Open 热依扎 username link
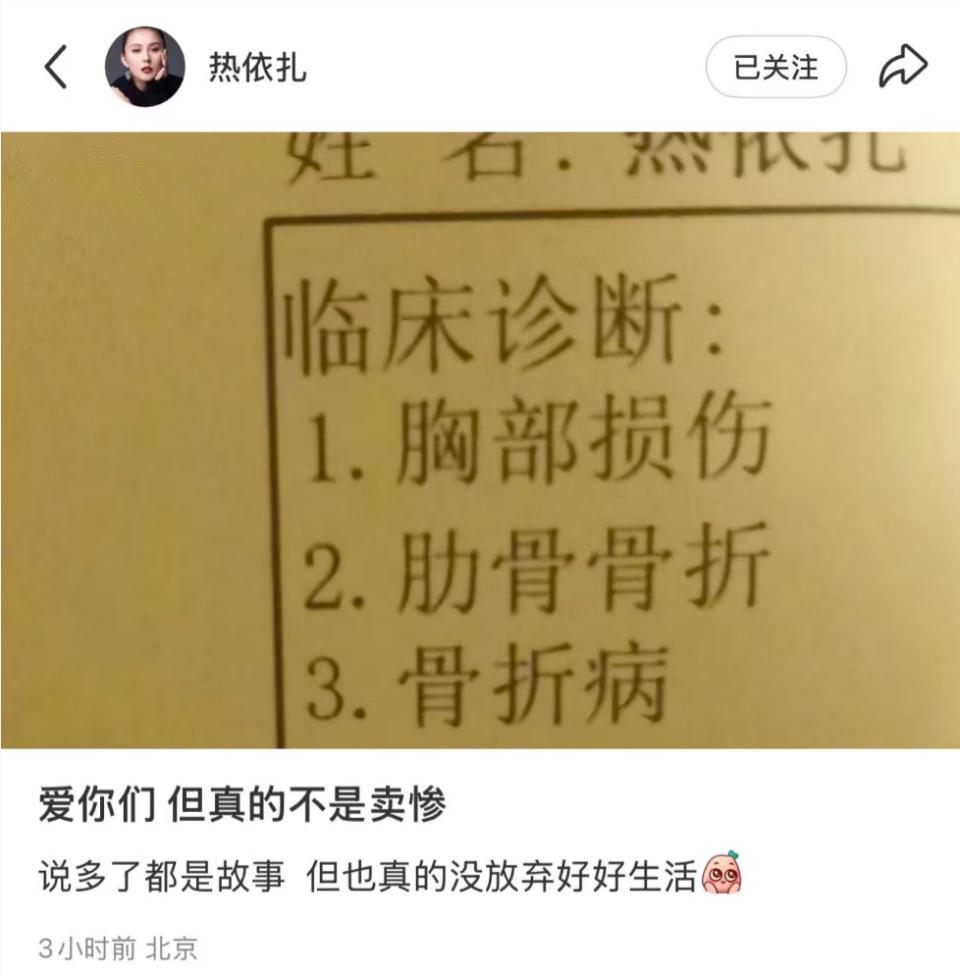 (x=257, y=67)
